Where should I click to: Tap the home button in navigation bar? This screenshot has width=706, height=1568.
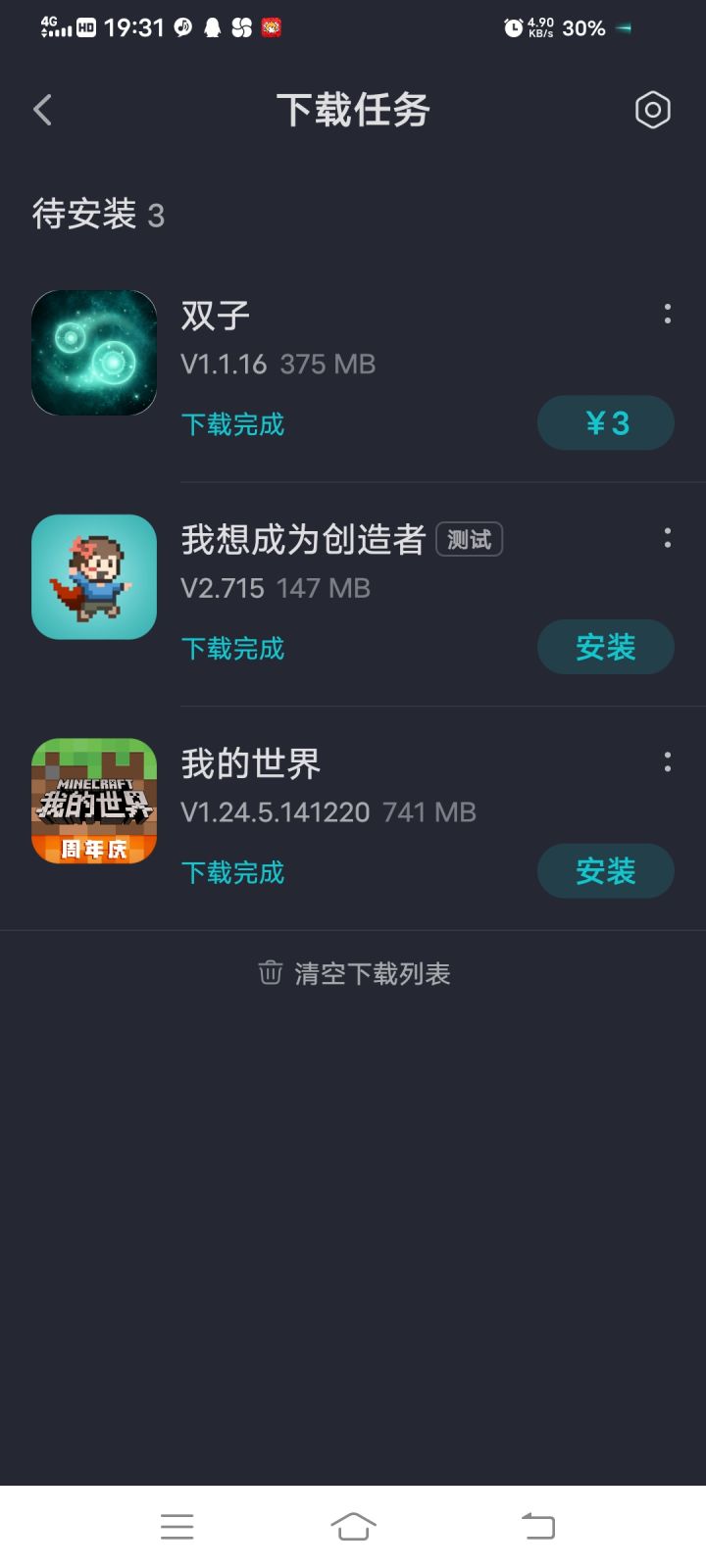pos(354,1525)
